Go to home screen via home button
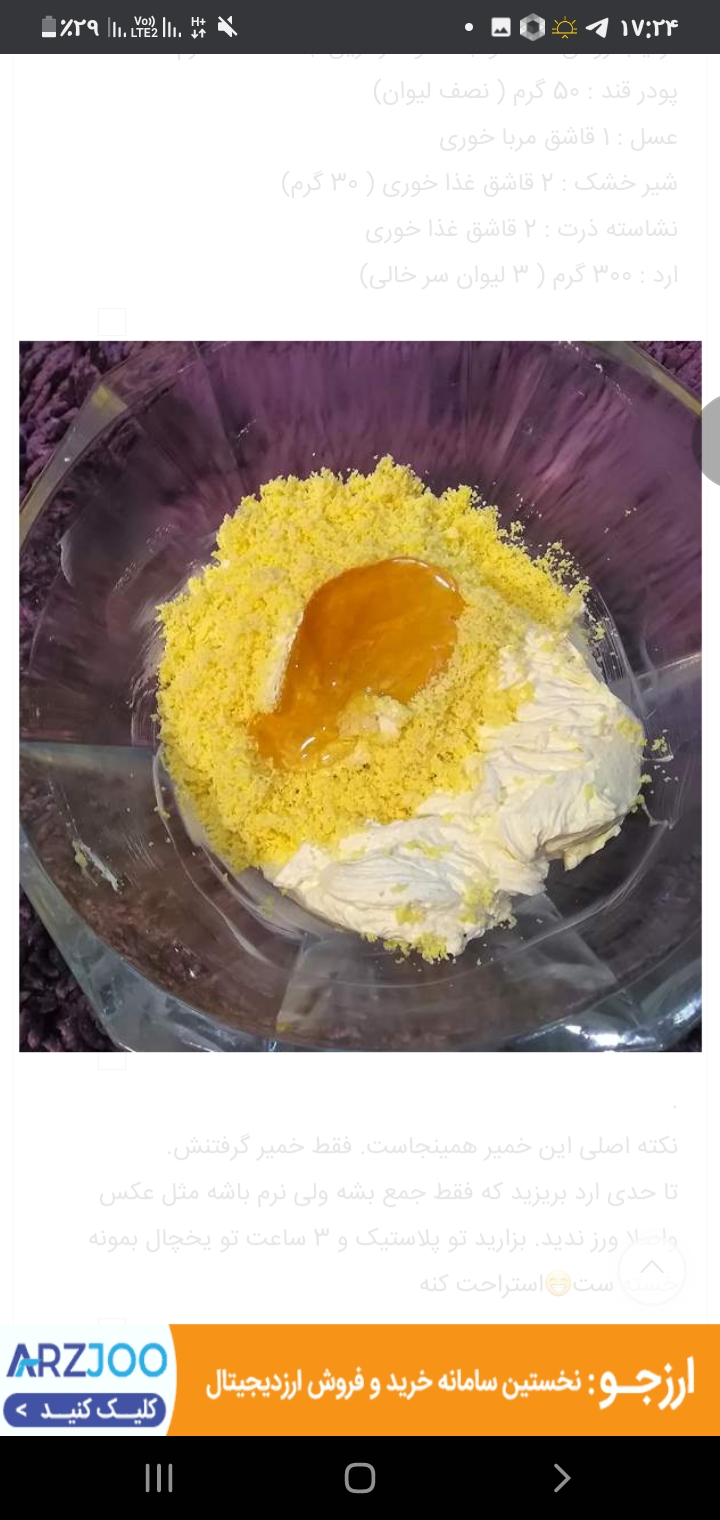Image resolution: width=720 pixels, height=1520 pixels. point(360,1478)
